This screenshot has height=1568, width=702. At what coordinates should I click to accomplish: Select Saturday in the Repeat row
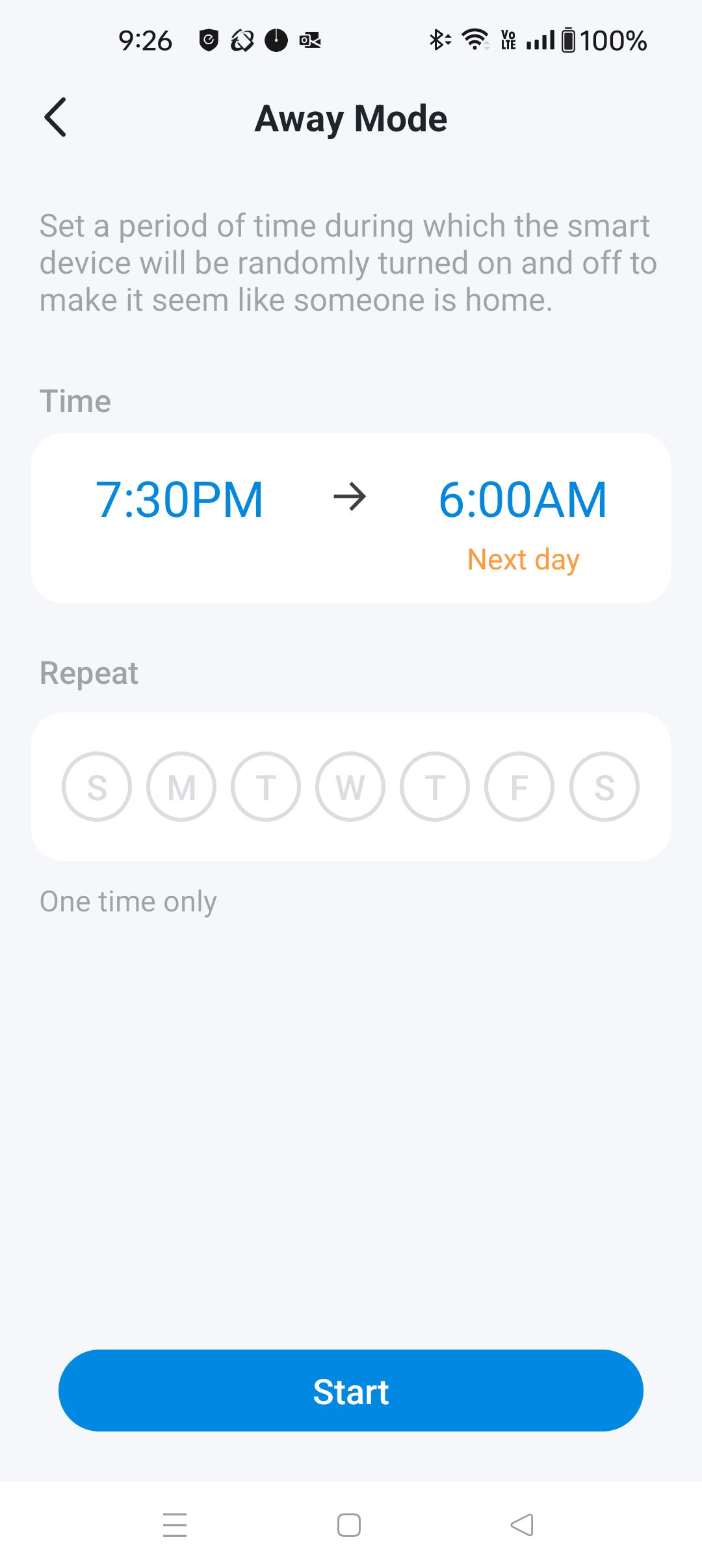pos(604,787)
